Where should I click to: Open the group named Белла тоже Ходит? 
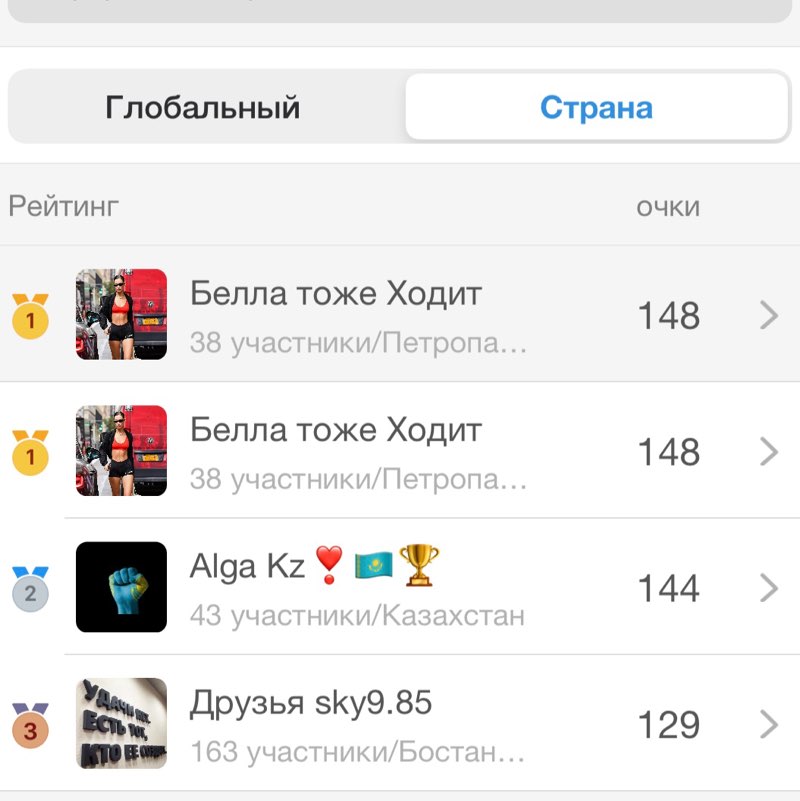click(335, 293)
